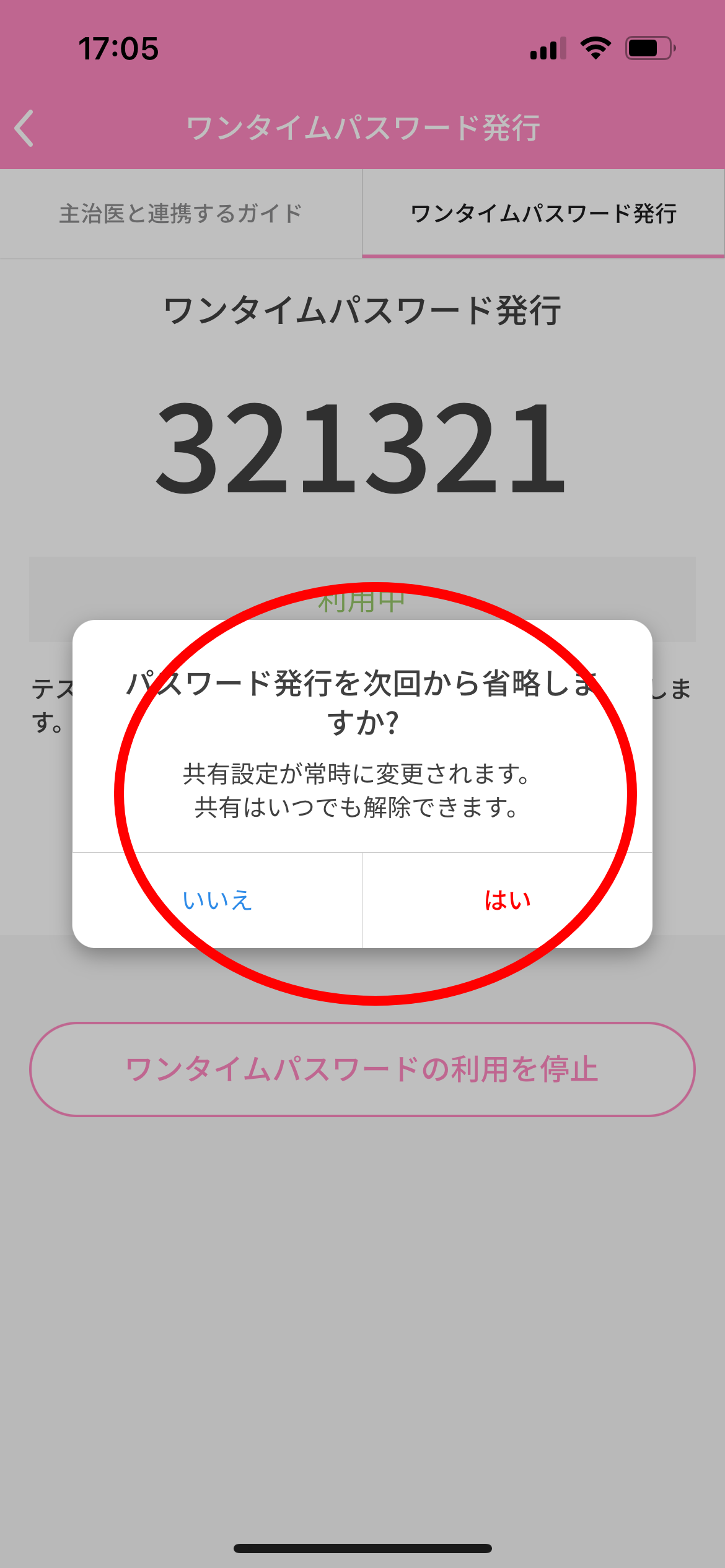The image size is (725, 1568).
Task: Tap ワンタイムパスワードの利用を停止 button
Action: click(362, 1069)
